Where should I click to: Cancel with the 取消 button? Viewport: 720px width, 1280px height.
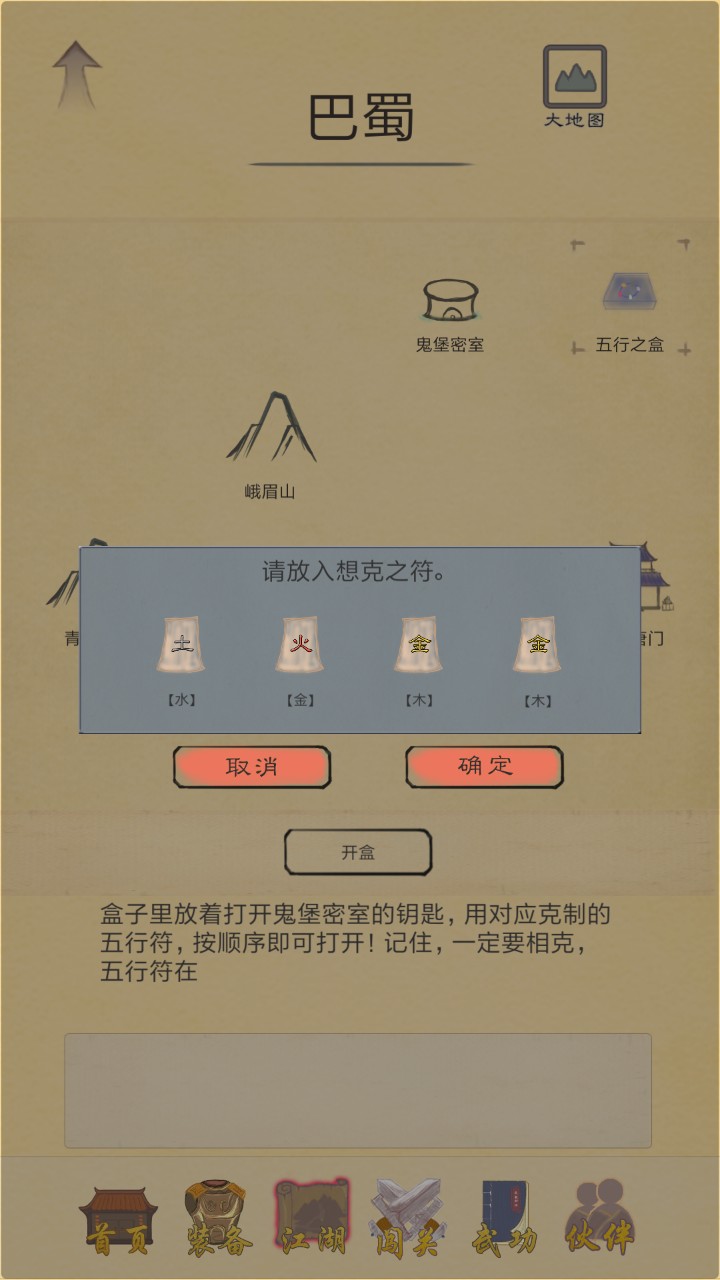coord(252,767)
